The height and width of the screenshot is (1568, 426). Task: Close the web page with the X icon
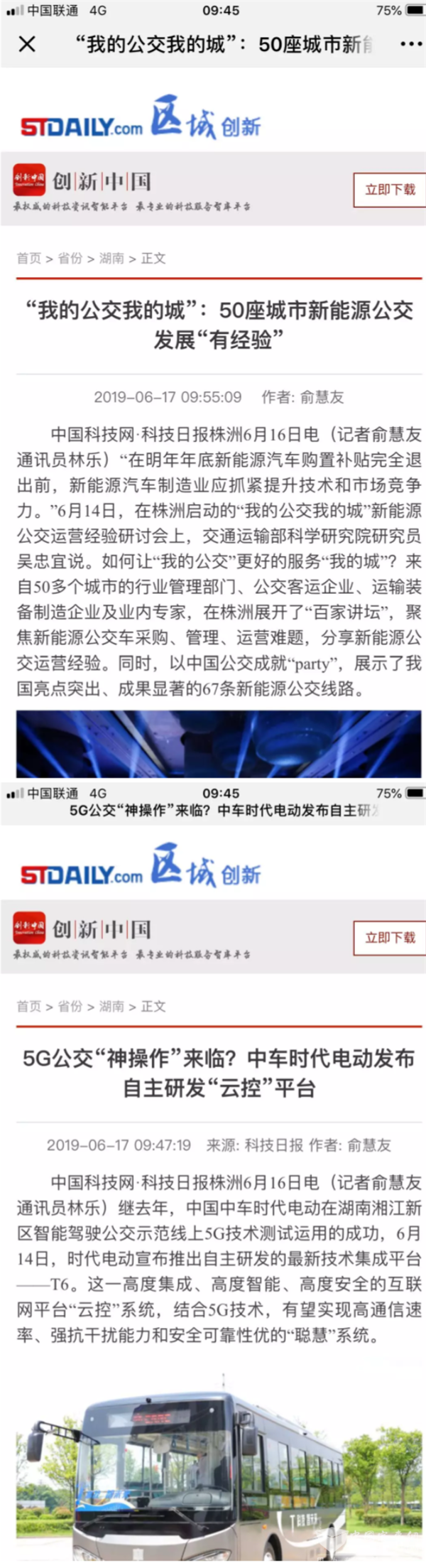[x=27, y=44]
